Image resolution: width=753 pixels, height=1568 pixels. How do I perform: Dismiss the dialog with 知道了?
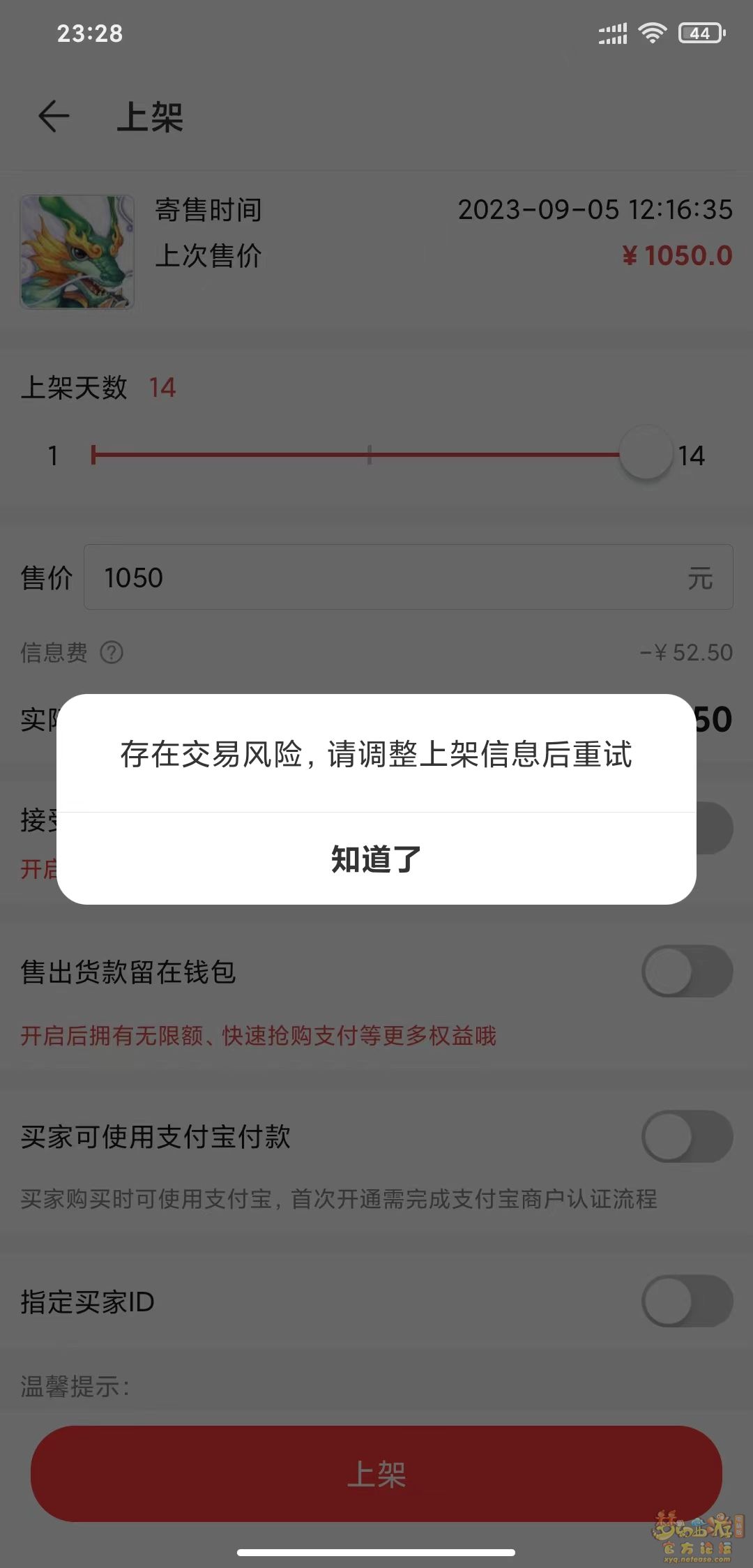(x=376, y=859)
